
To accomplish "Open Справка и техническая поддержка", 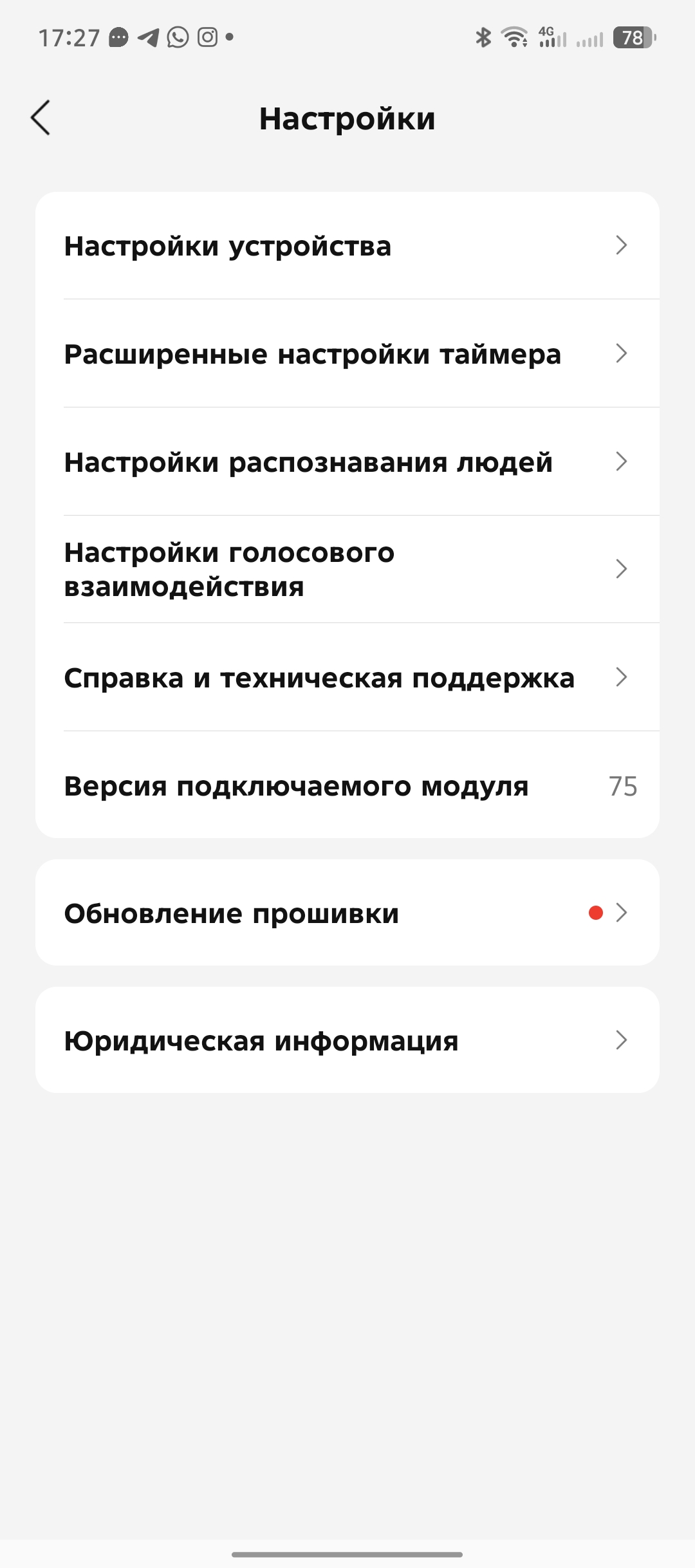I will point(347,677).
